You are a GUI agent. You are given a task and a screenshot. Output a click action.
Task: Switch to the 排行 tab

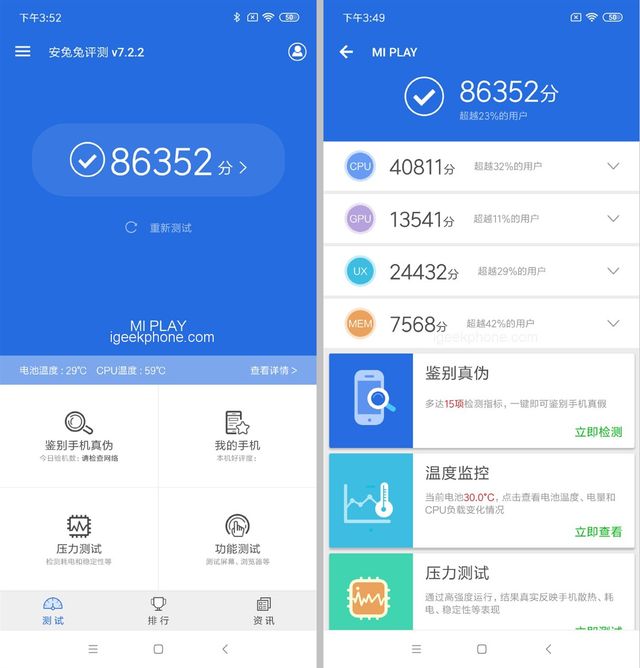coord(158,610)
